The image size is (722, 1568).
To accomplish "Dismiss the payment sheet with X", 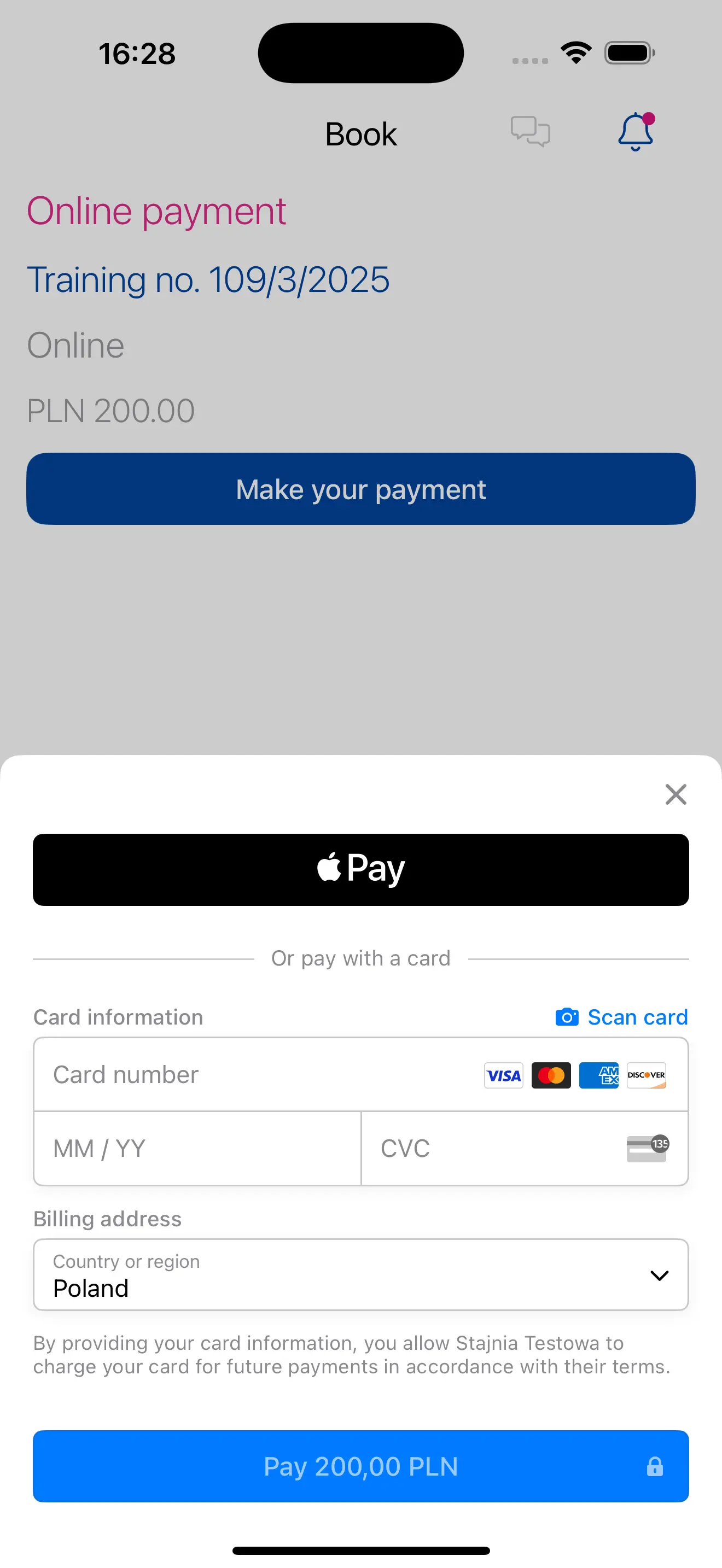I will 676,794.
